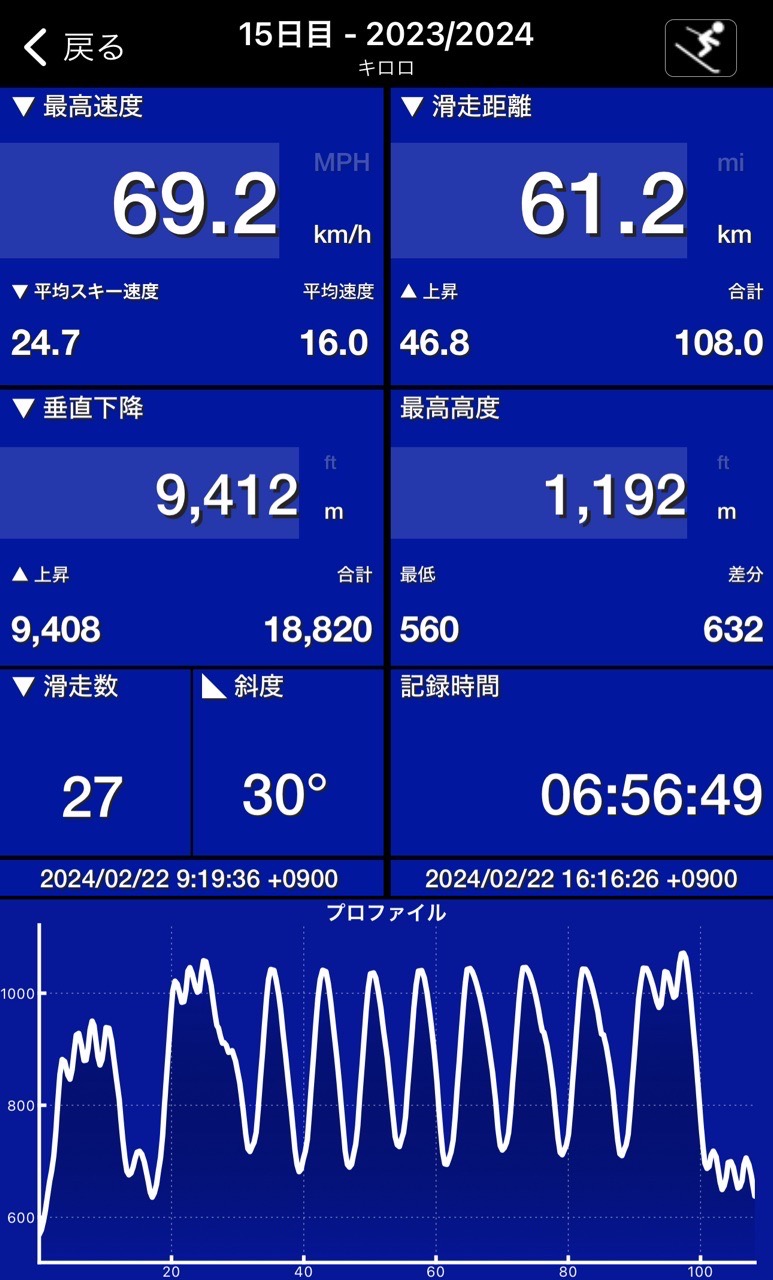The image size is (773, 1280).
Task: Change max altitude units to ft
Action: click(x=725, y=463)
